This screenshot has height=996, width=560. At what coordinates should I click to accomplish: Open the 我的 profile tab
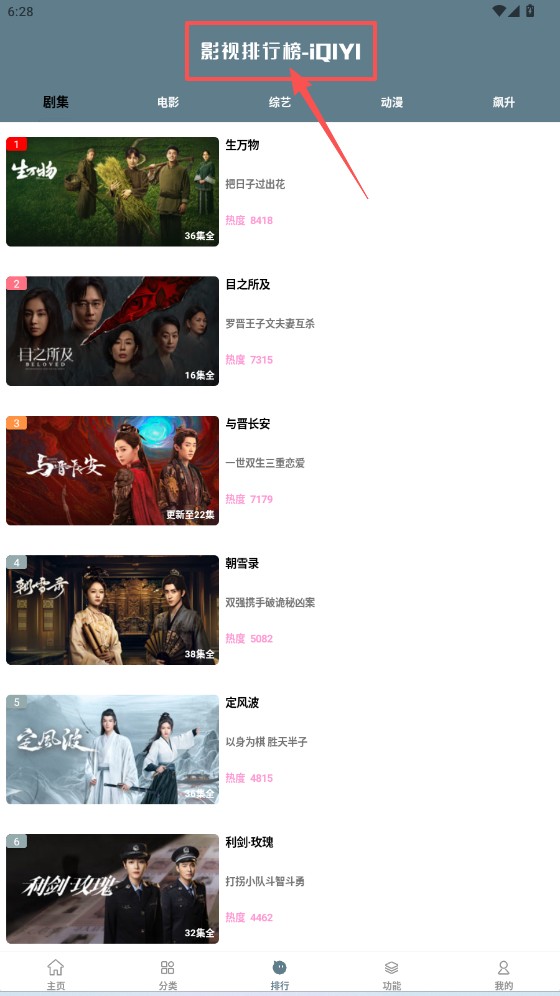click(x=503, y=974)
